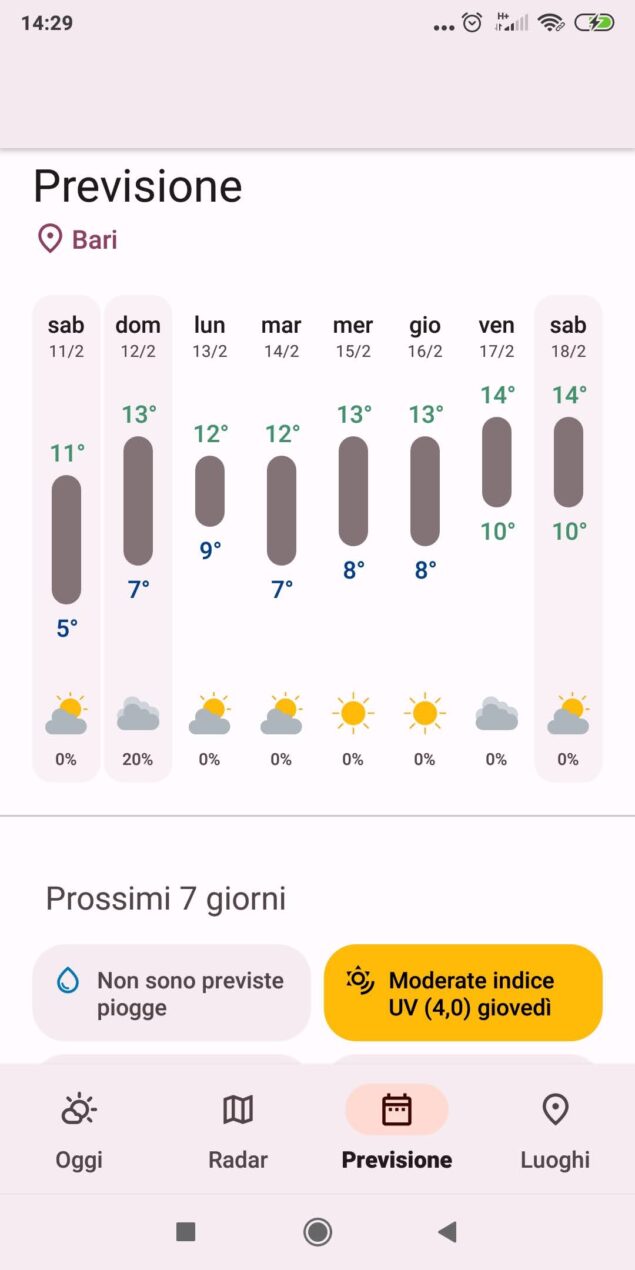Go to the Luoghi tab
Viewport: 635px width, 1270px height.
click(555, 1130)
